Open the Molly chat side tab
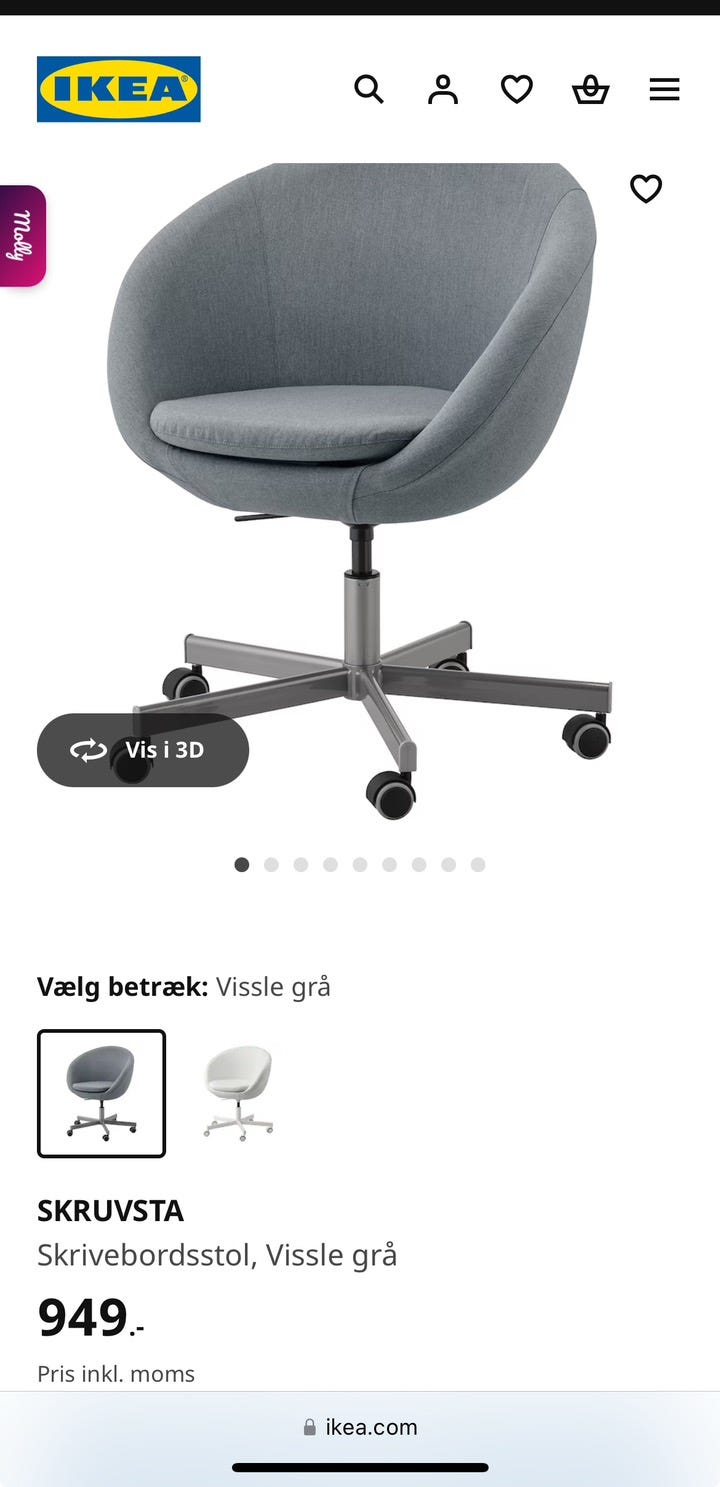 pyautogui.click(x=20, y=234)
